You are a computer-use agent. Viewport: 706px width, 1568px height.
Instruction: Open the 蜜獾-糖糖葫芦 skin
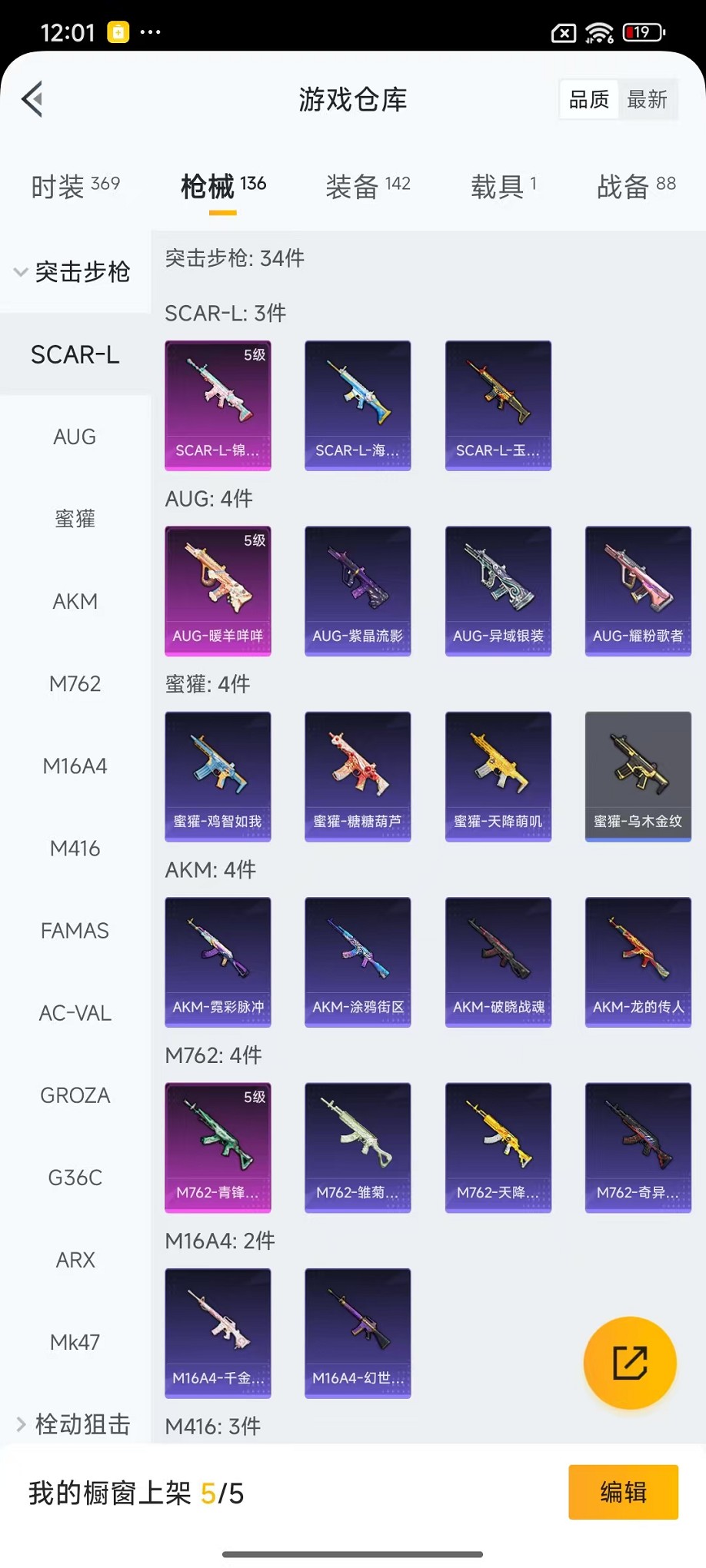click(358, 776)
